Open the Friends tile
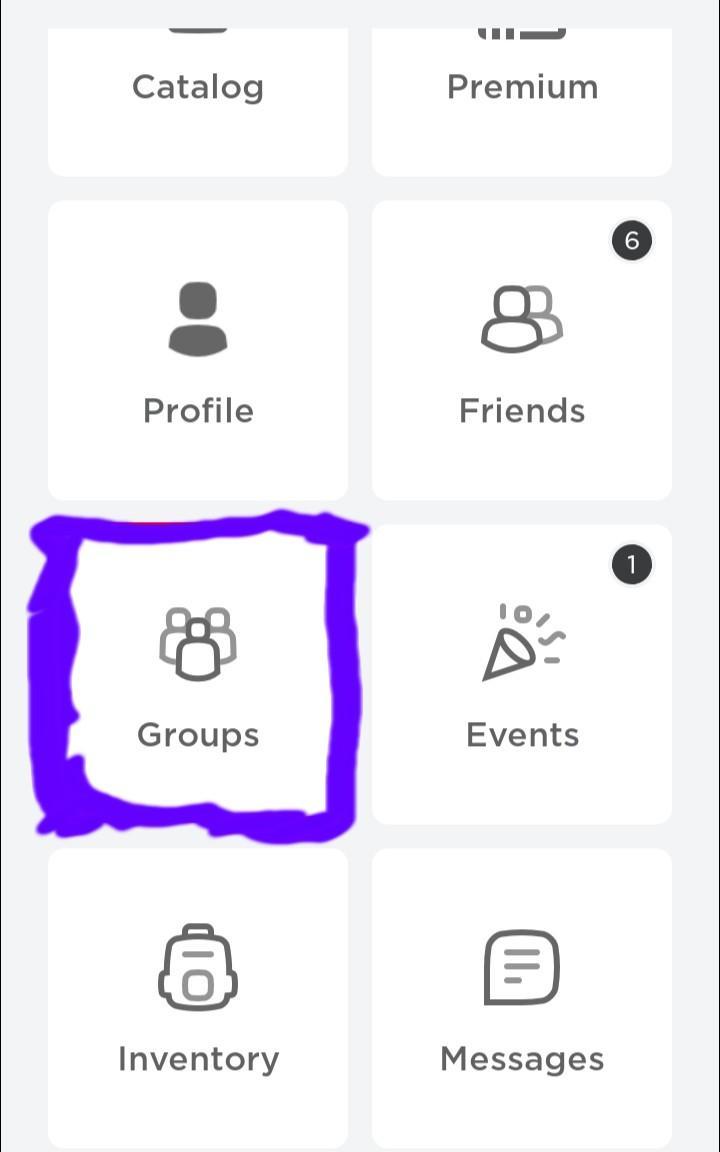This screenshot has width=720, height=1152. click(x=522, y=350)
